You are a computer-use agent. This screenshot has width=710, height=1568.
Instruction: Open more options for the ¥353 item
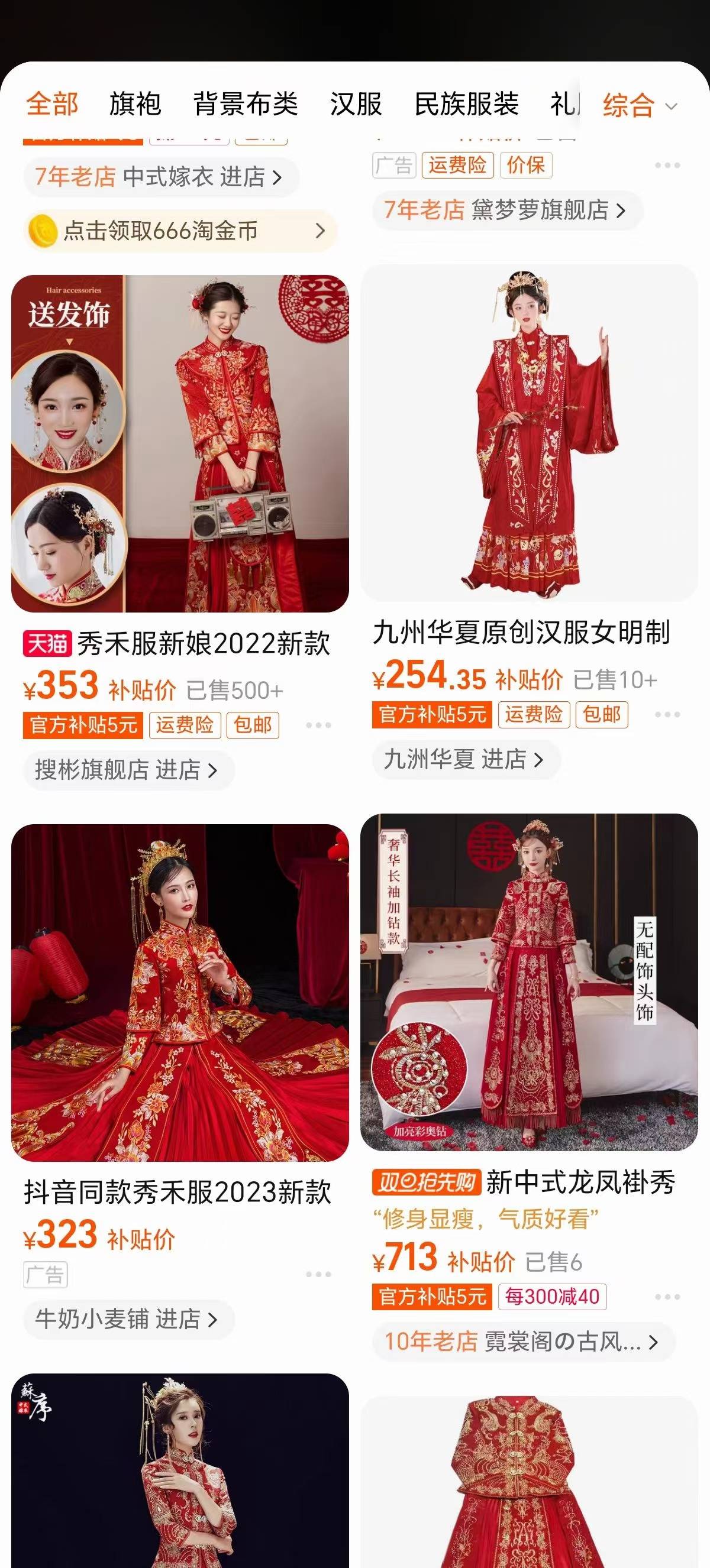(318, 725)
